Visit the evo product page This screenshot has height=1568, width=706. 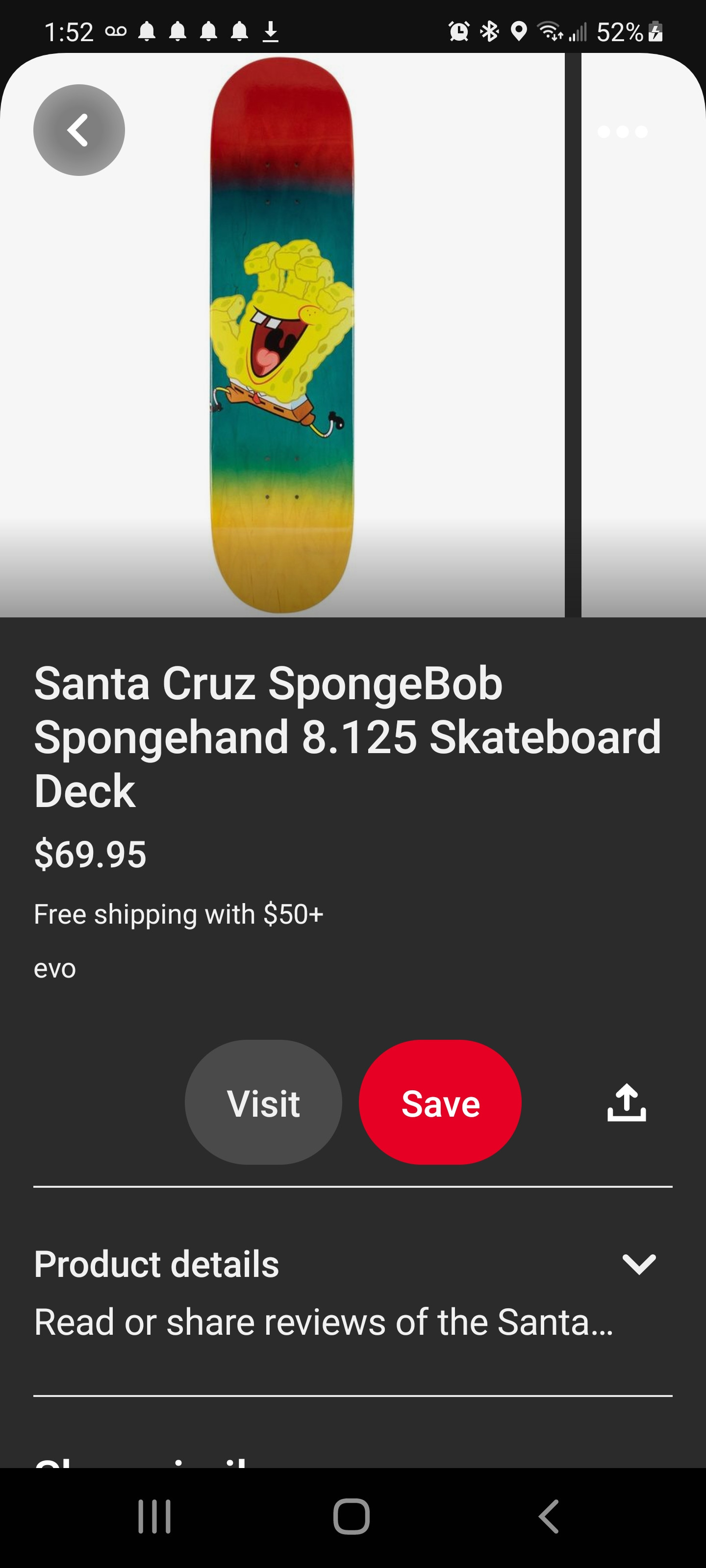click(263, 1102)
